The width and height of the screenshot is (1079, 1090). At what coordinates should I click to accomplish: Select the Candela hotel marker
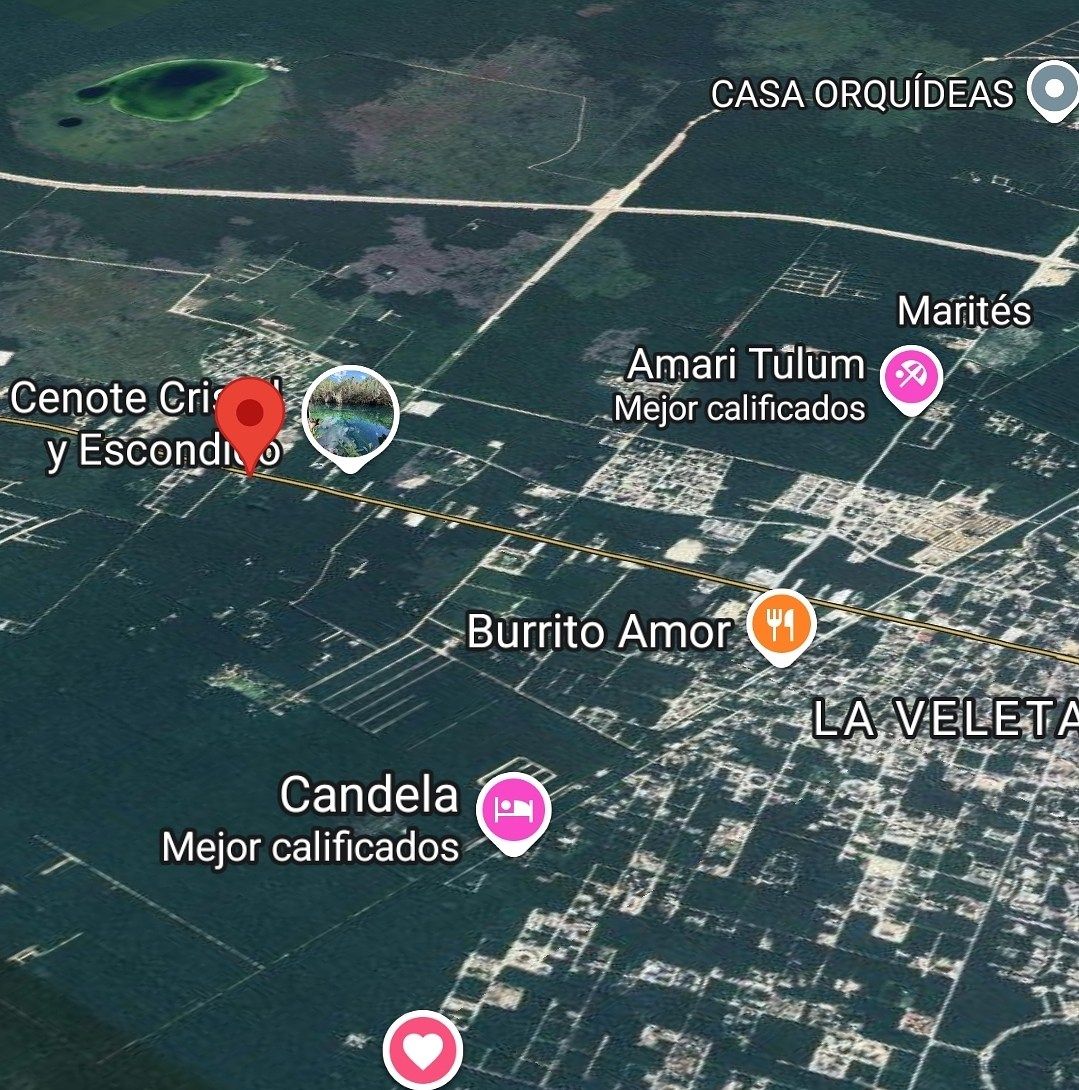pyautogui.click(x=513, y=807)
